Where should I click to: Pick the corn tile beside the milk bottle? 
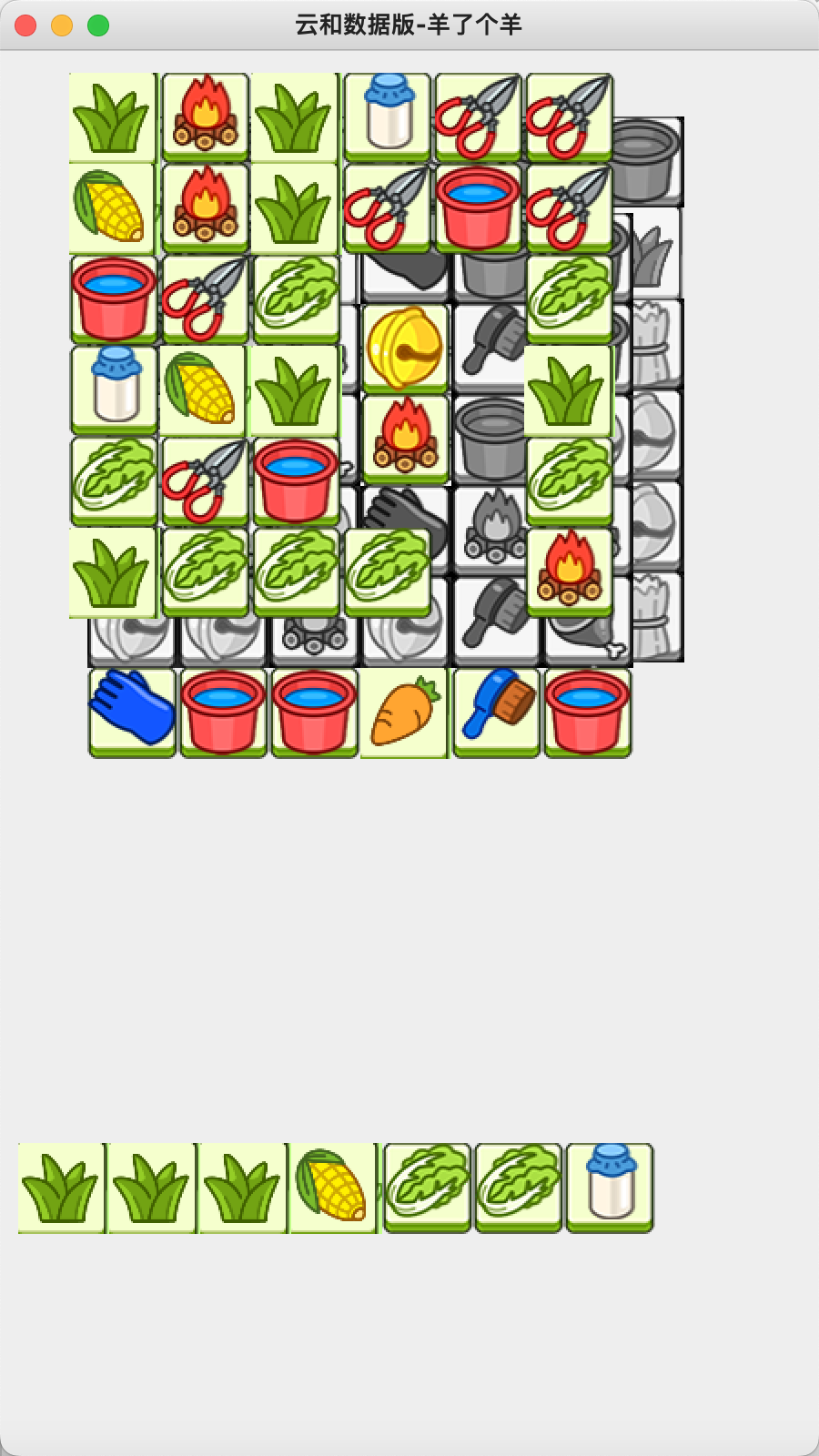click(x=203, y=389)
